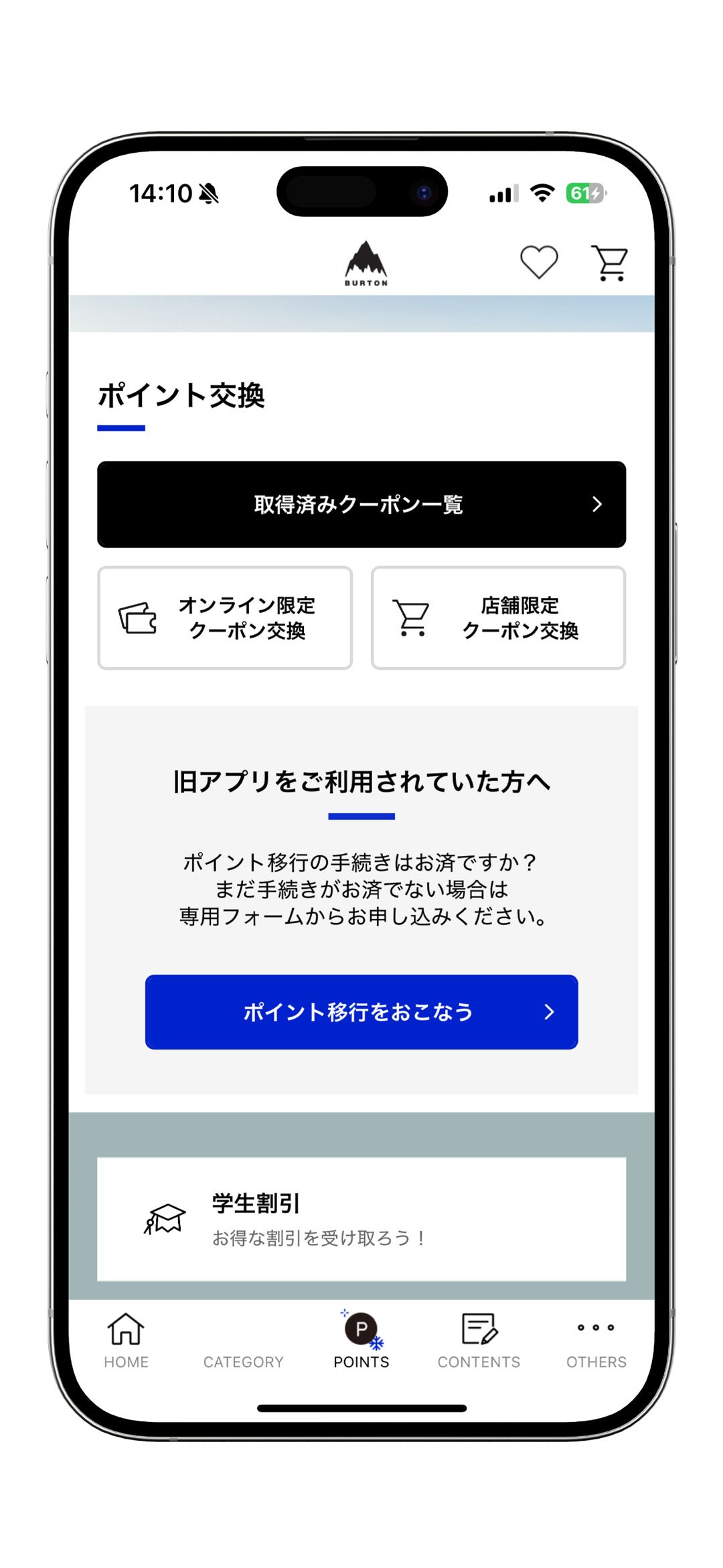This screenshot has width=723, height=1568.
Task: Tap ポイント移行をおこなう button
Action: (x=361, y=1012)
